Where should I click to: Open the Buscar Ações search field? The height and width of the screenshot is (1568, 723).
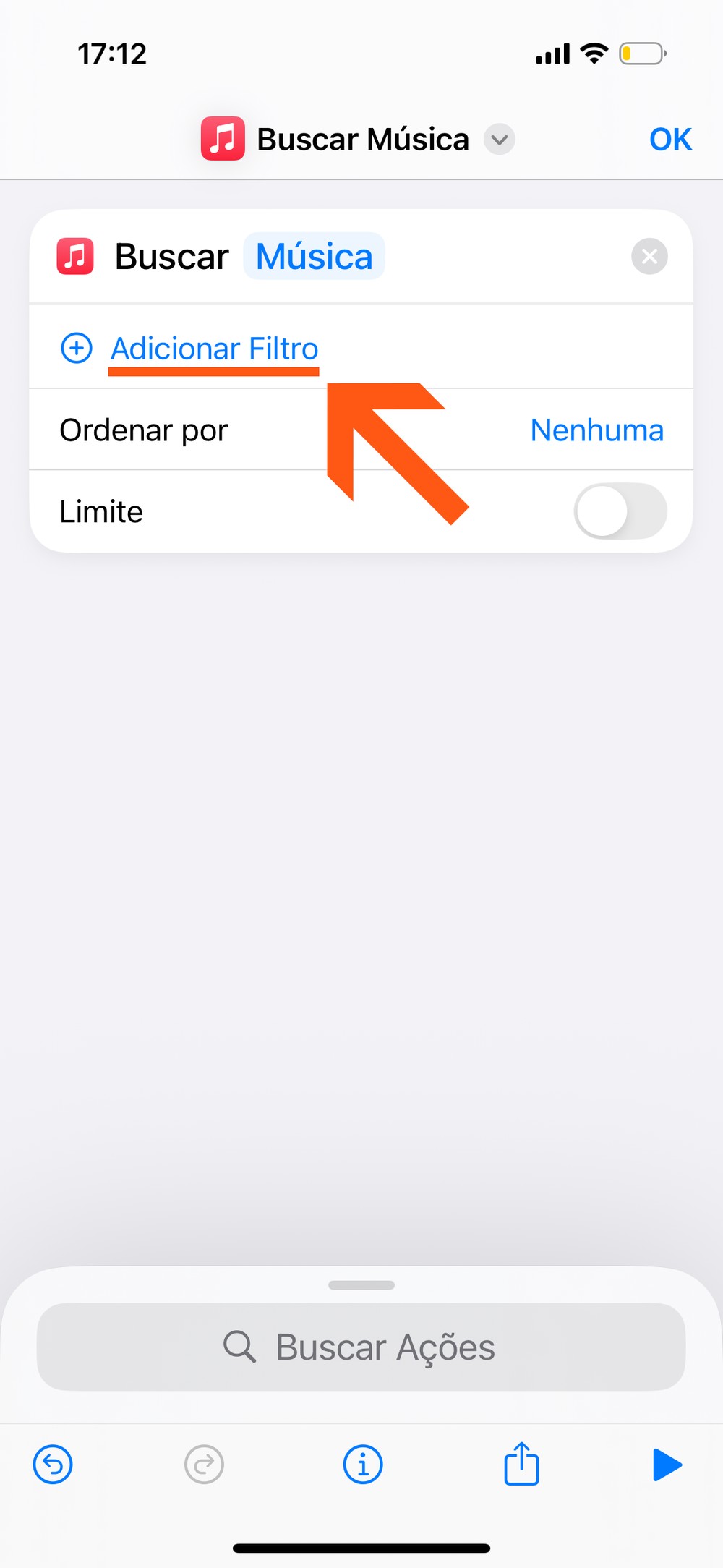(x=361, y=1347)
